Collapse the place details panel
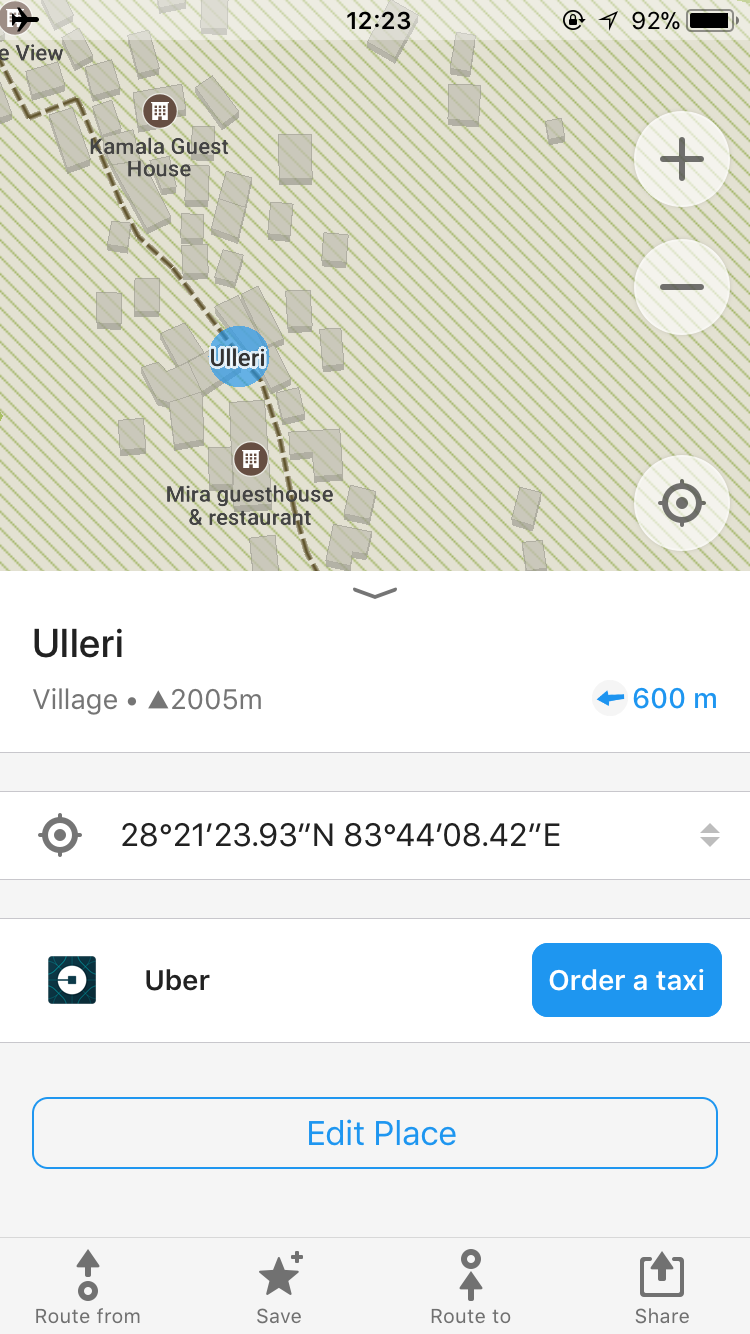750x1334 pixels. [375, 593]
